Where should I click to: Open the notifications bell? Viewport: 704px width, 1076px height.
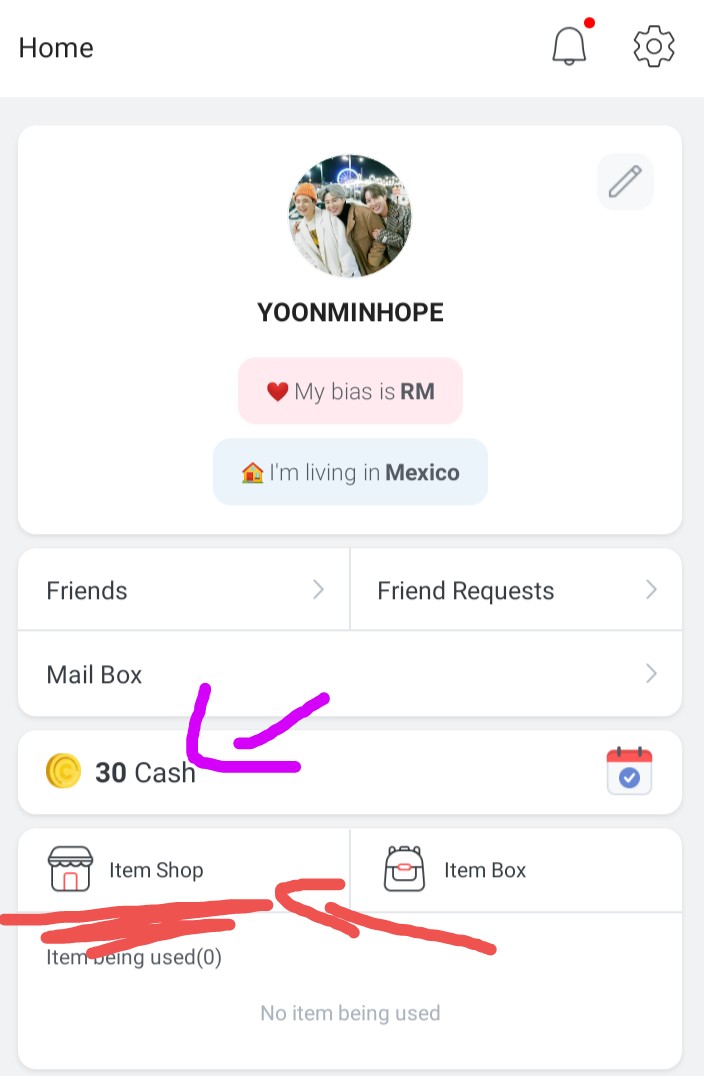(569, 47)
